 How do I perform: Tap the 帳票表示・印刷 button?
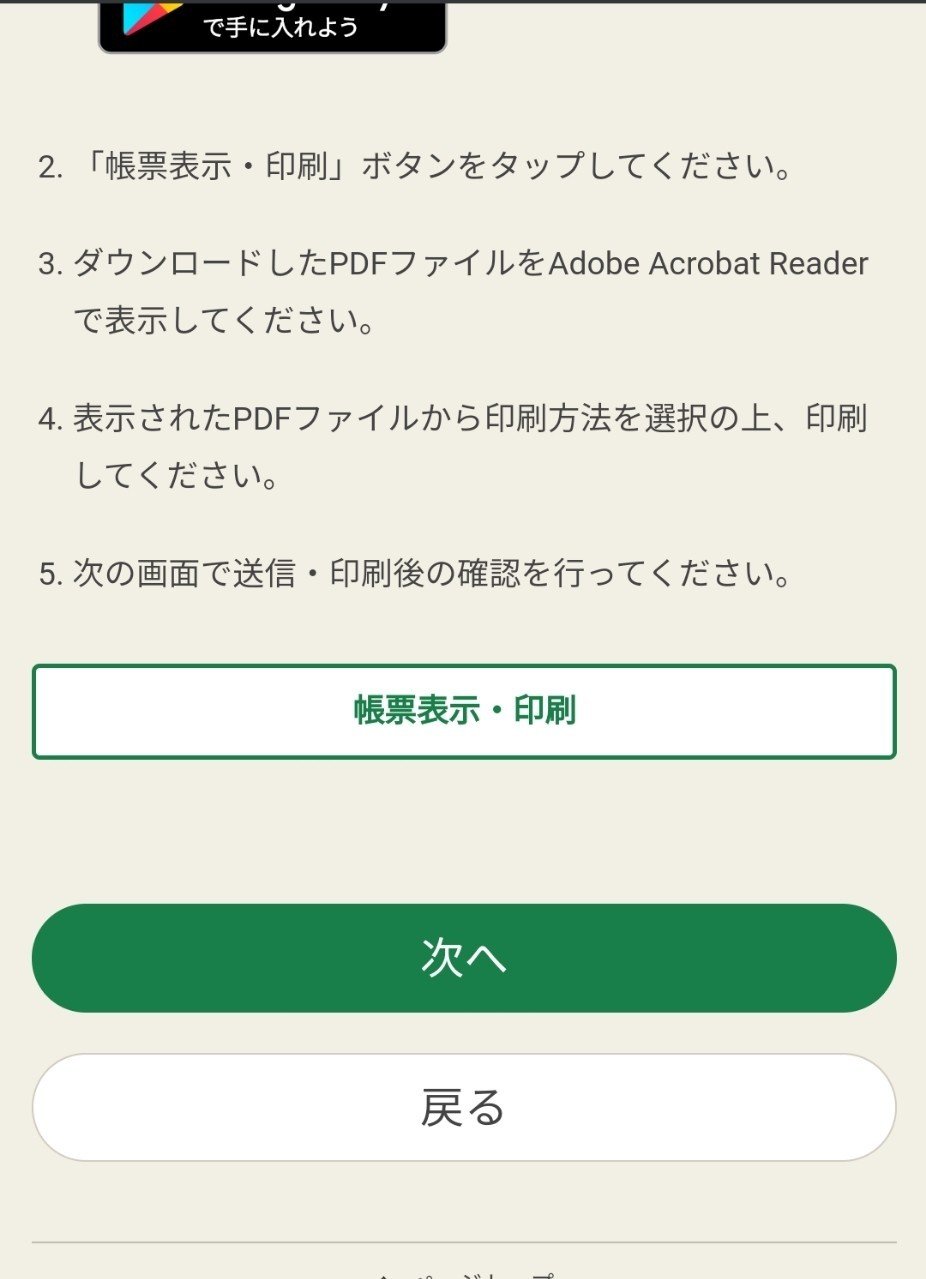point(464,711)
